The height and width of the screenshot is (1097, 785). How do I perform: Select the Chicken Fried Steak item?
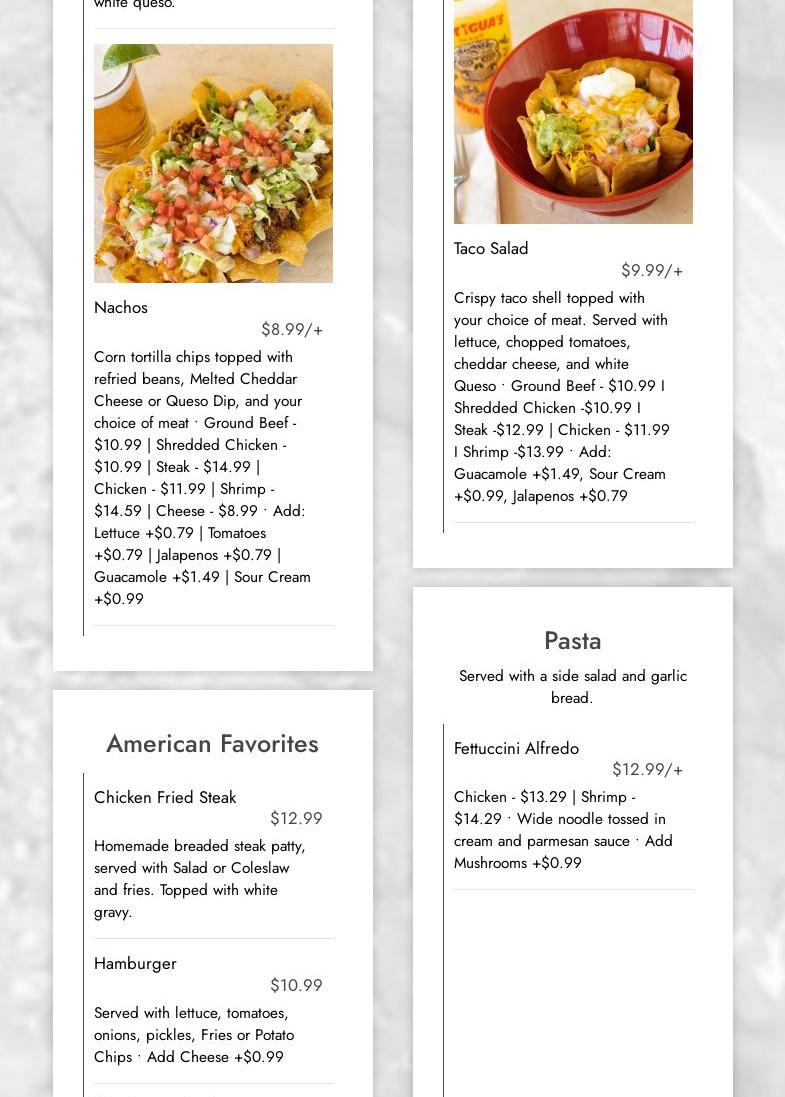tap(165, 797)
